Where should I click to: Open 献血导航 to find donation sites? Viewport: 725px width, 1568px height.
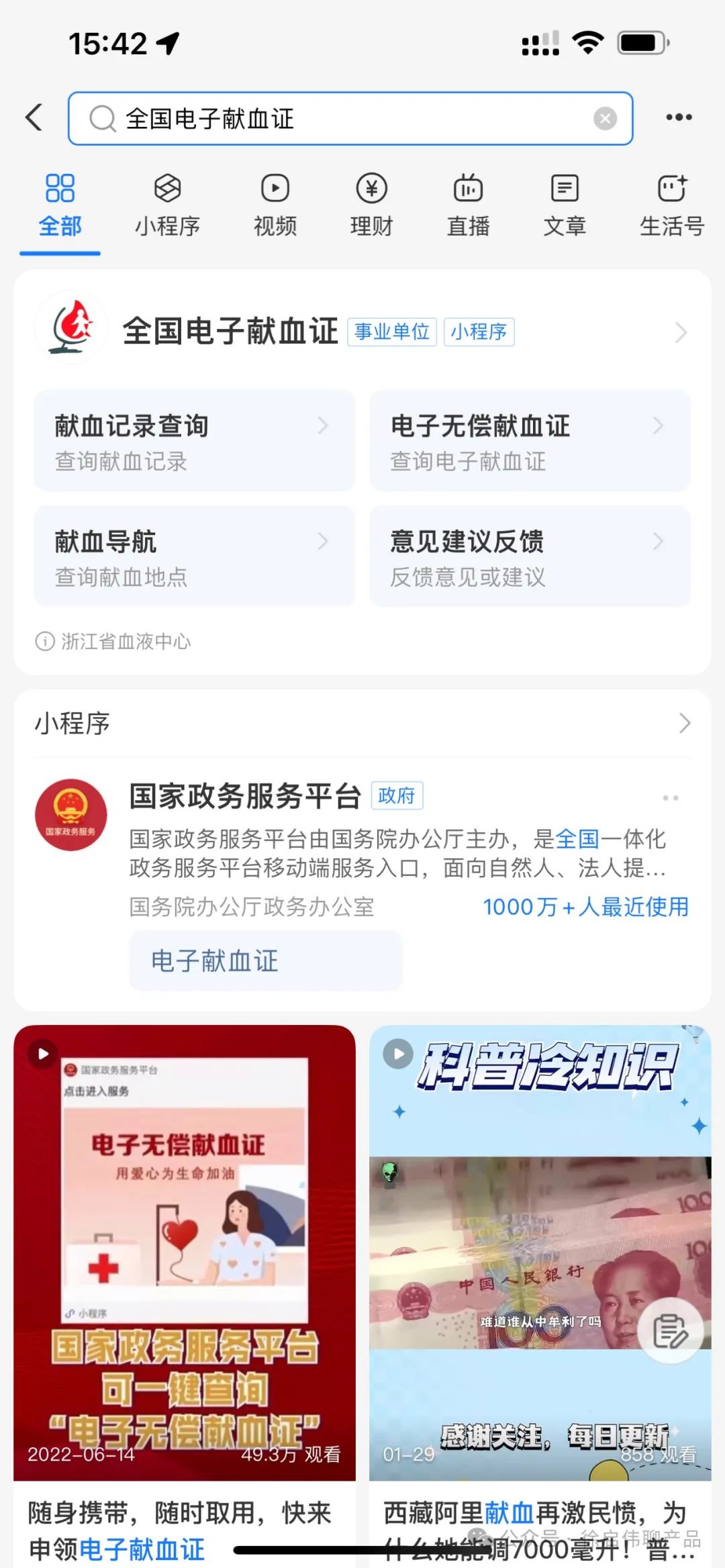194,556
